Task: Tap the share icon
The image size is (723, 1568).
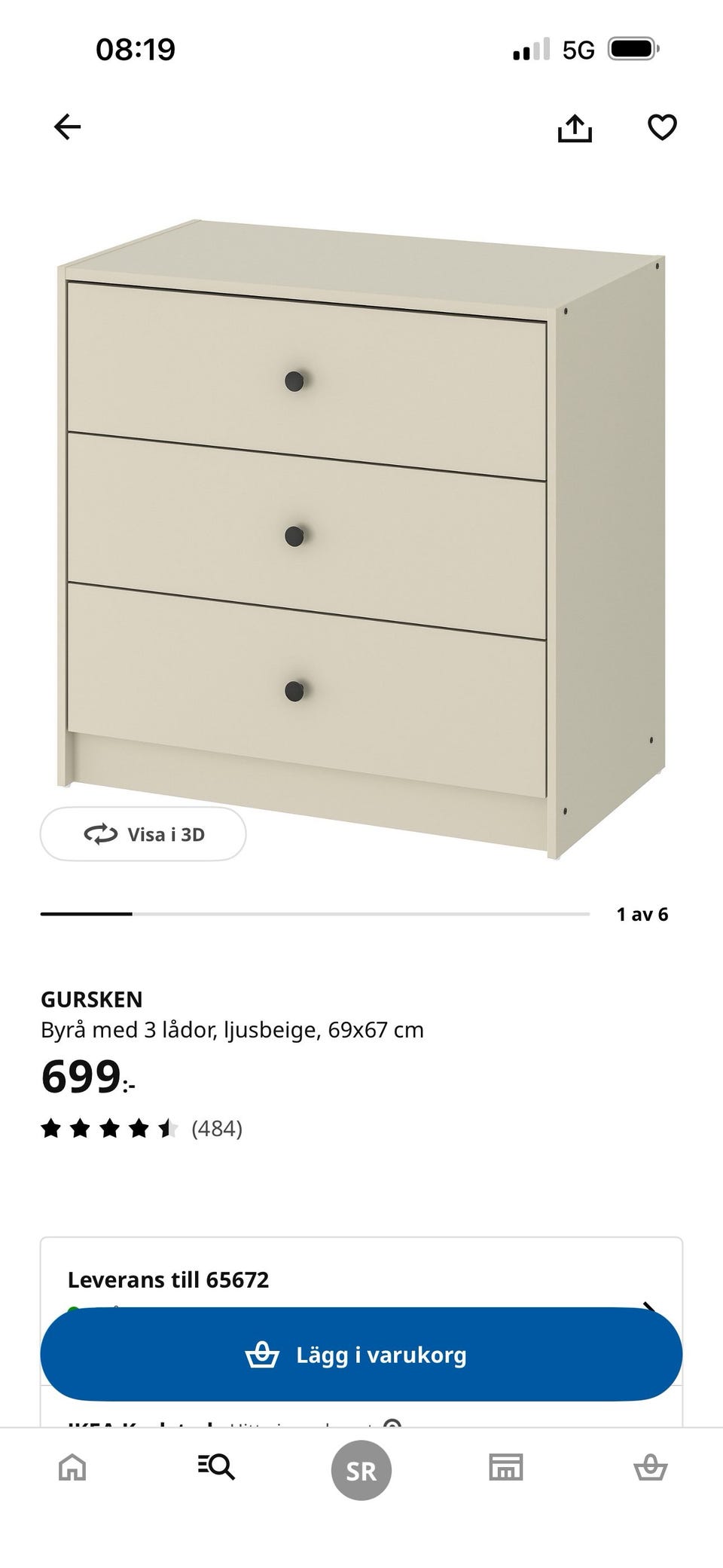Action: pyautogui.click(x=575, y=127)
